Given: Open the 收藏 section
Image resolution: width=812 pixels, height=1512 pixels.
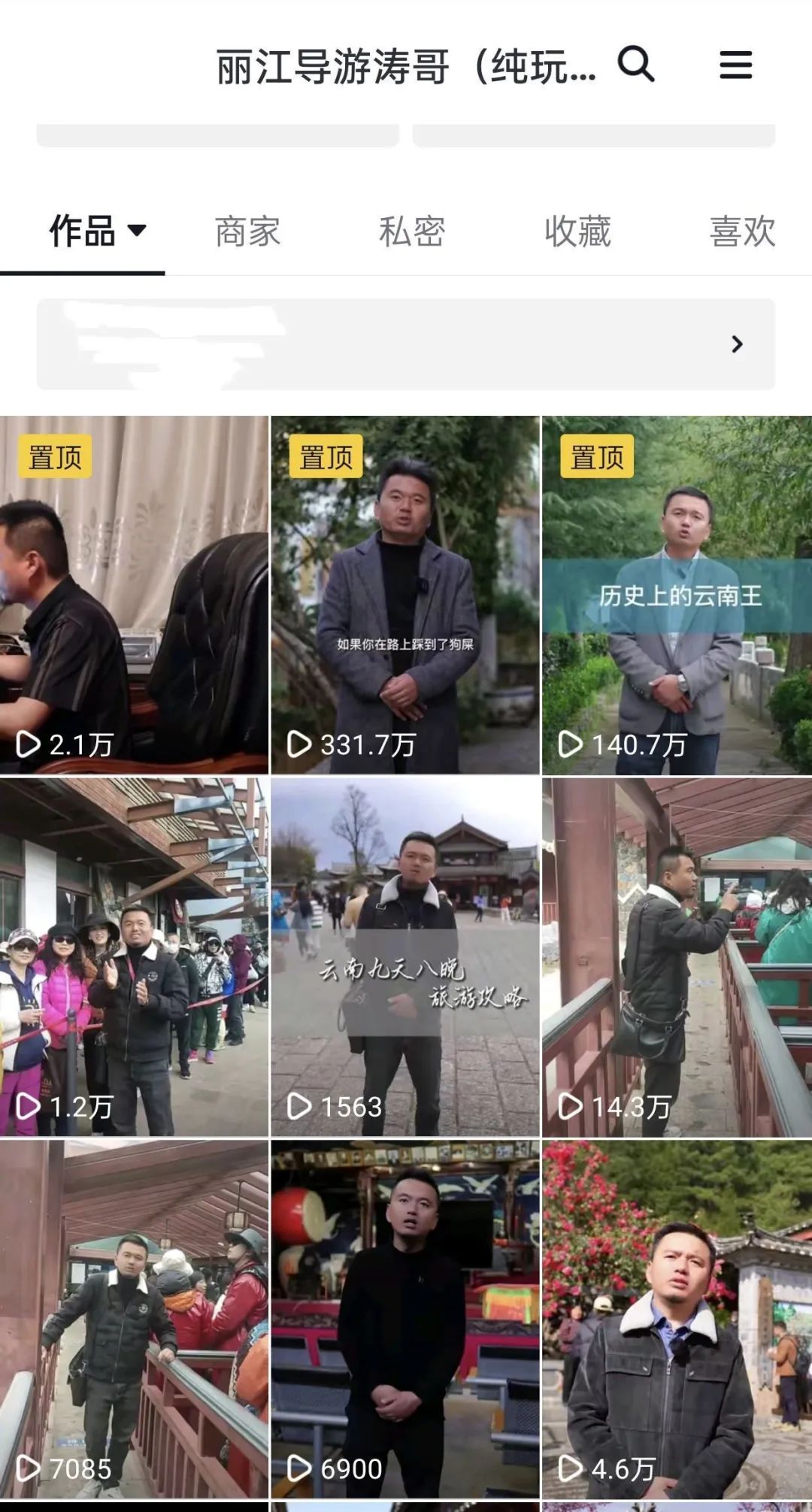Looking at the screenshot, I should (x=577, y=232).
